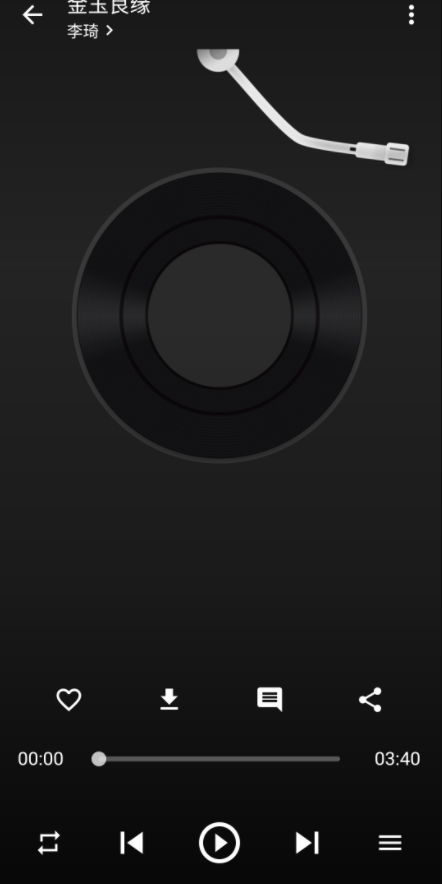The width and height of the screenshot is (442, 884).
Task: Share this song
Action: 370,700
